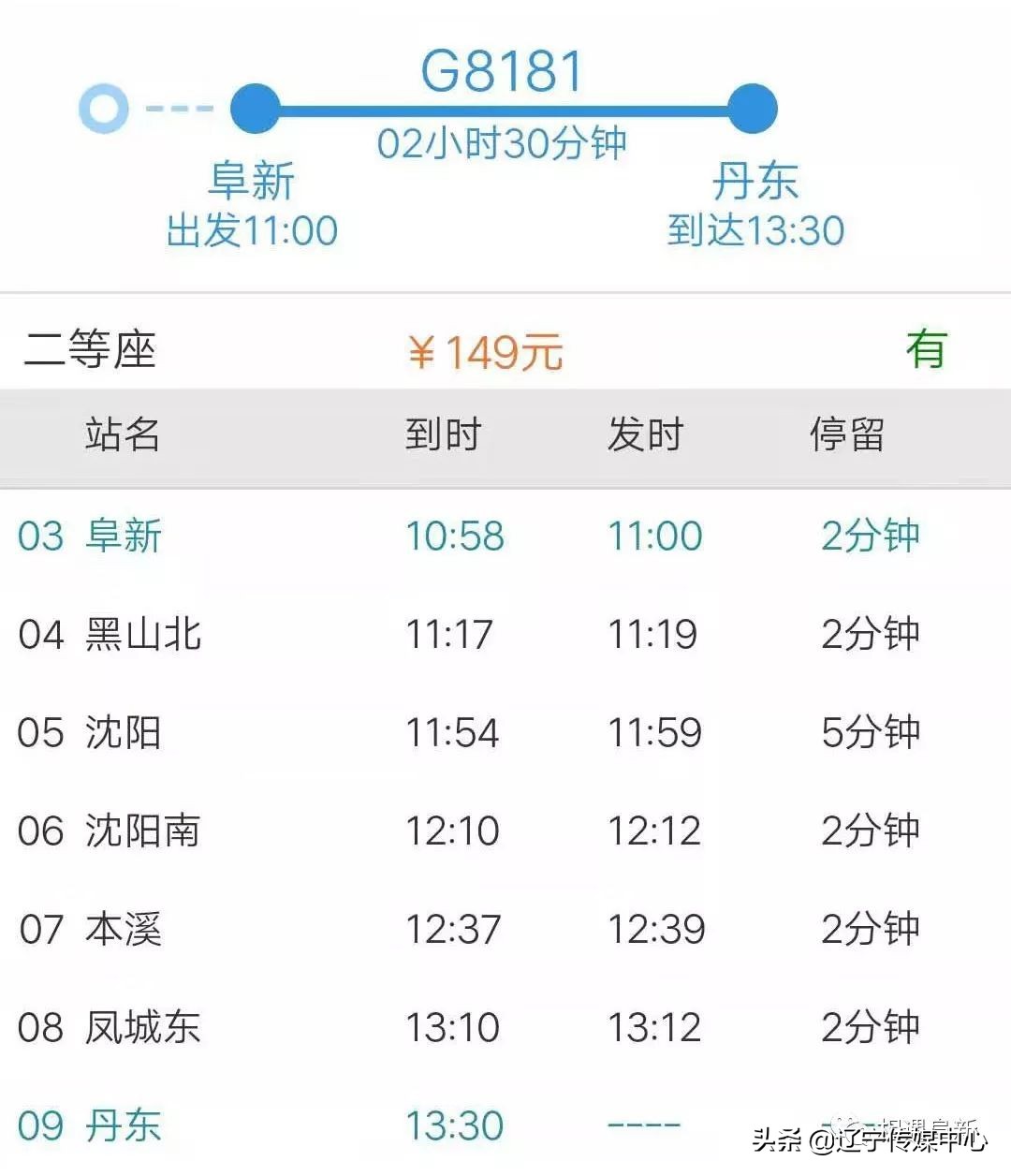Click the green 有 availability indicator
The image size is (1011, 1176).
tap(927, 351)
